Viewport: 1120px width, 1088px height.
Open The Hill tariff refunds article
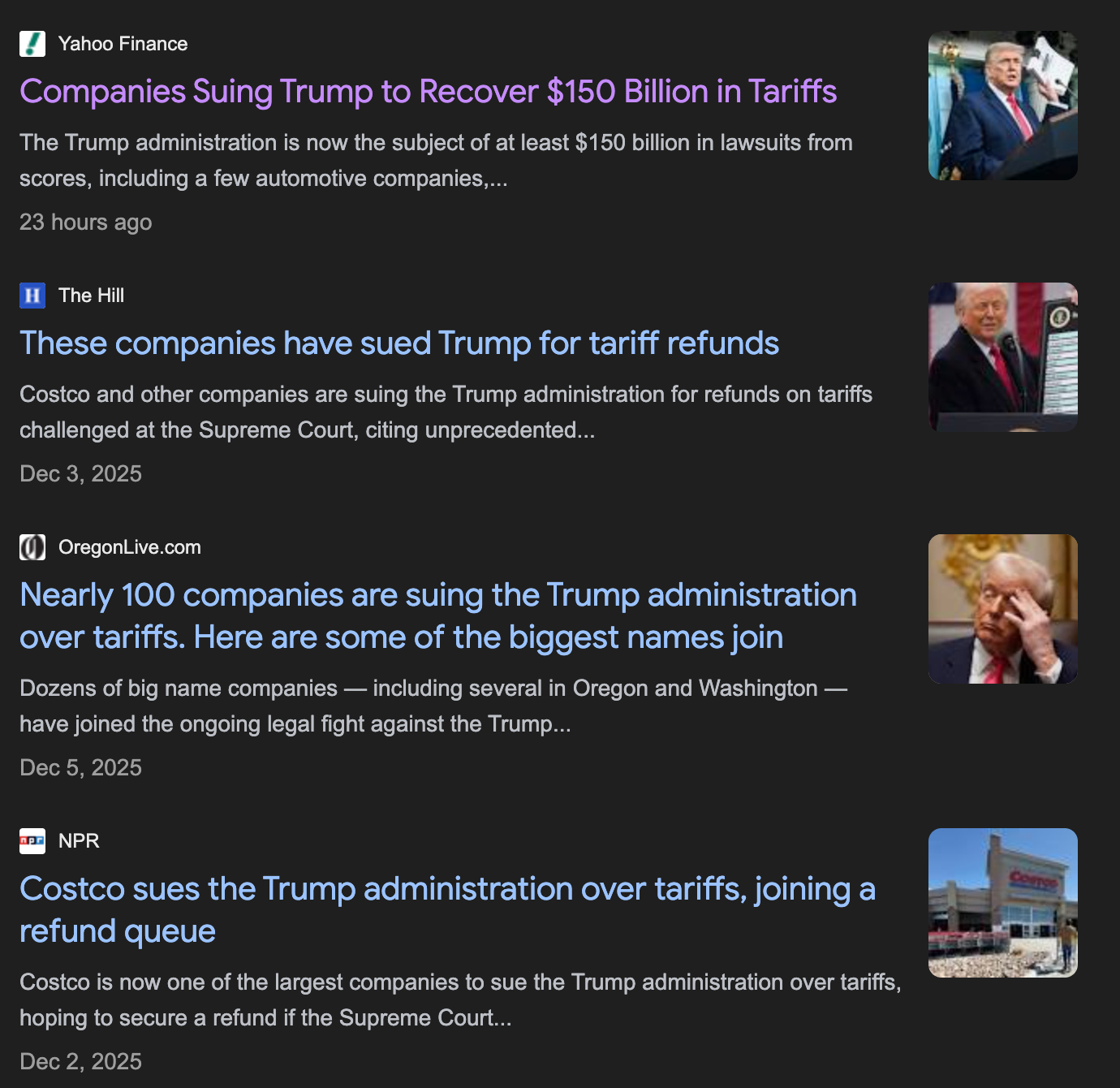pyautogui.click(x=398, y=343)
